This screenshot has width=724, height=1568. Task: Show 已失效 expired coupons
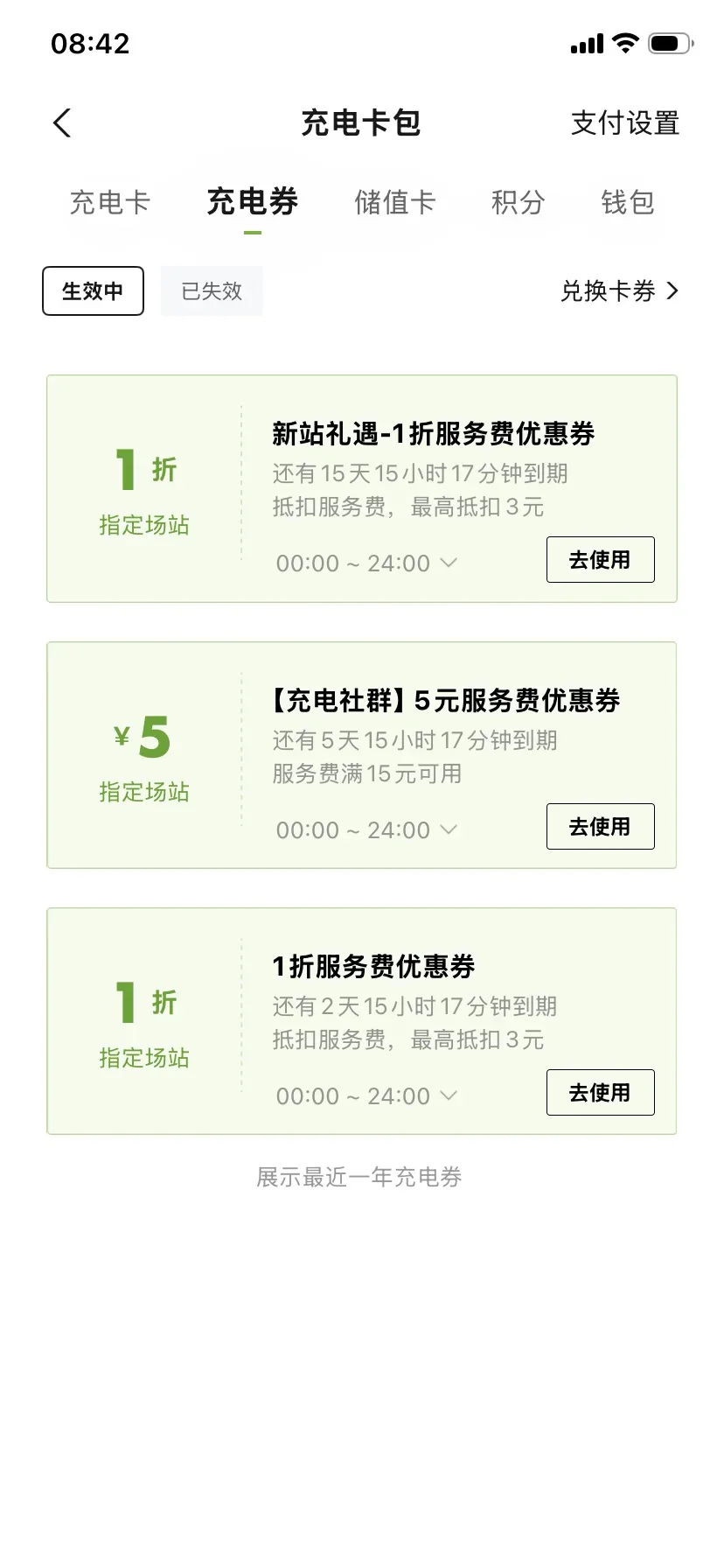coord(212,290)
